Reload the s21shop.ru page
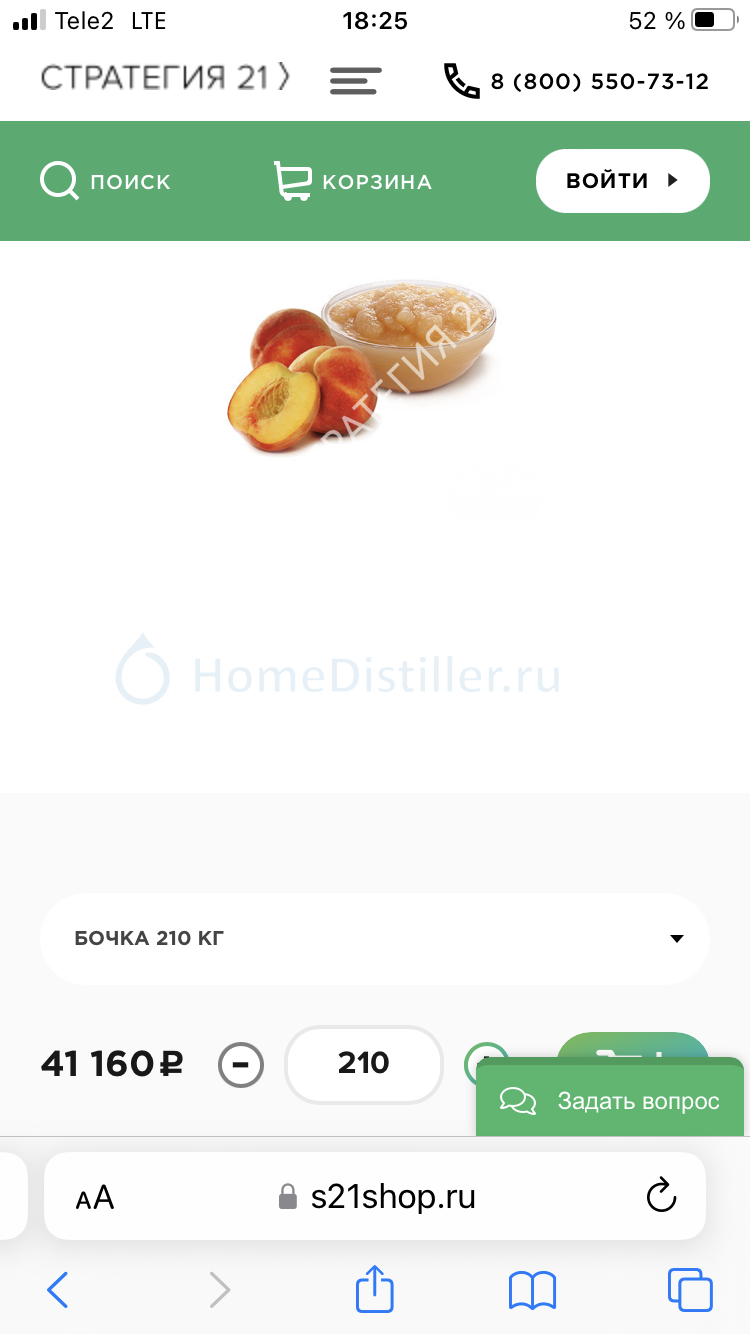 [662, 1196]
